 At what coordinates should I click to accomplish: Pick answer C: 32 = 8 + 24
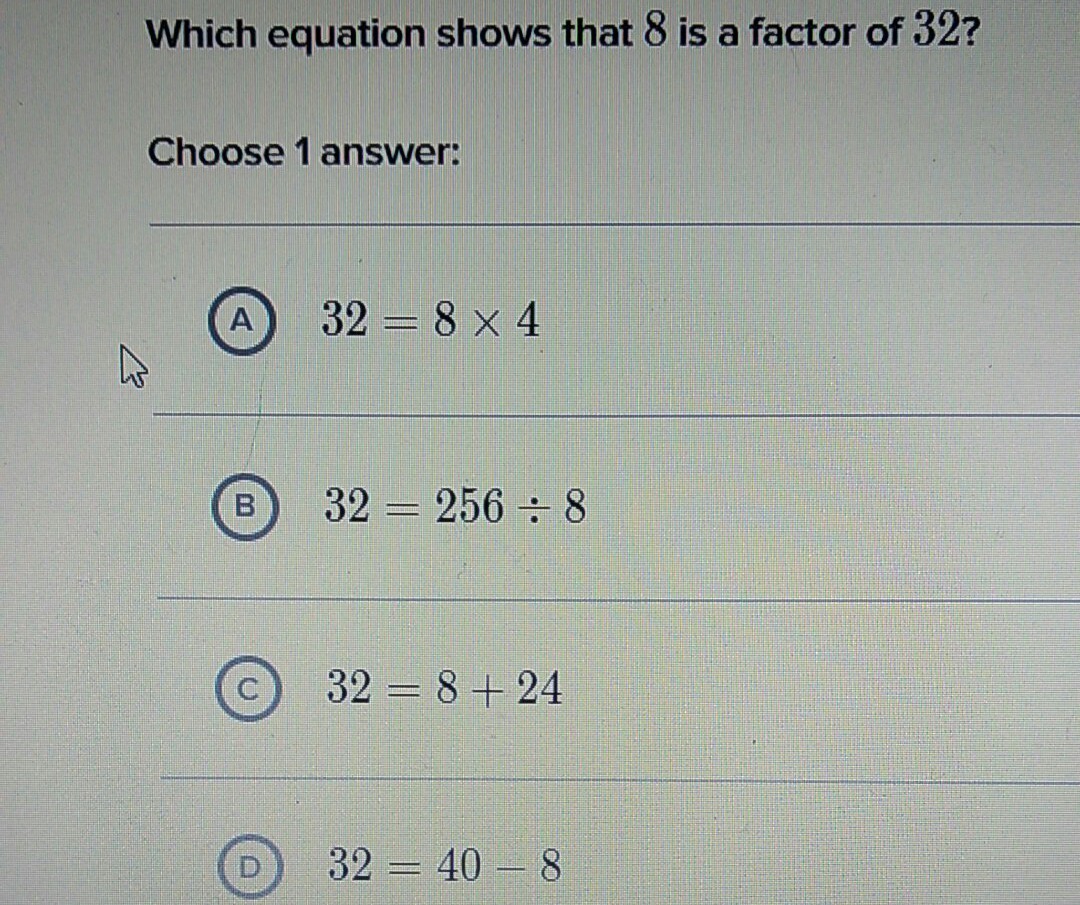(x=245, y=689)
